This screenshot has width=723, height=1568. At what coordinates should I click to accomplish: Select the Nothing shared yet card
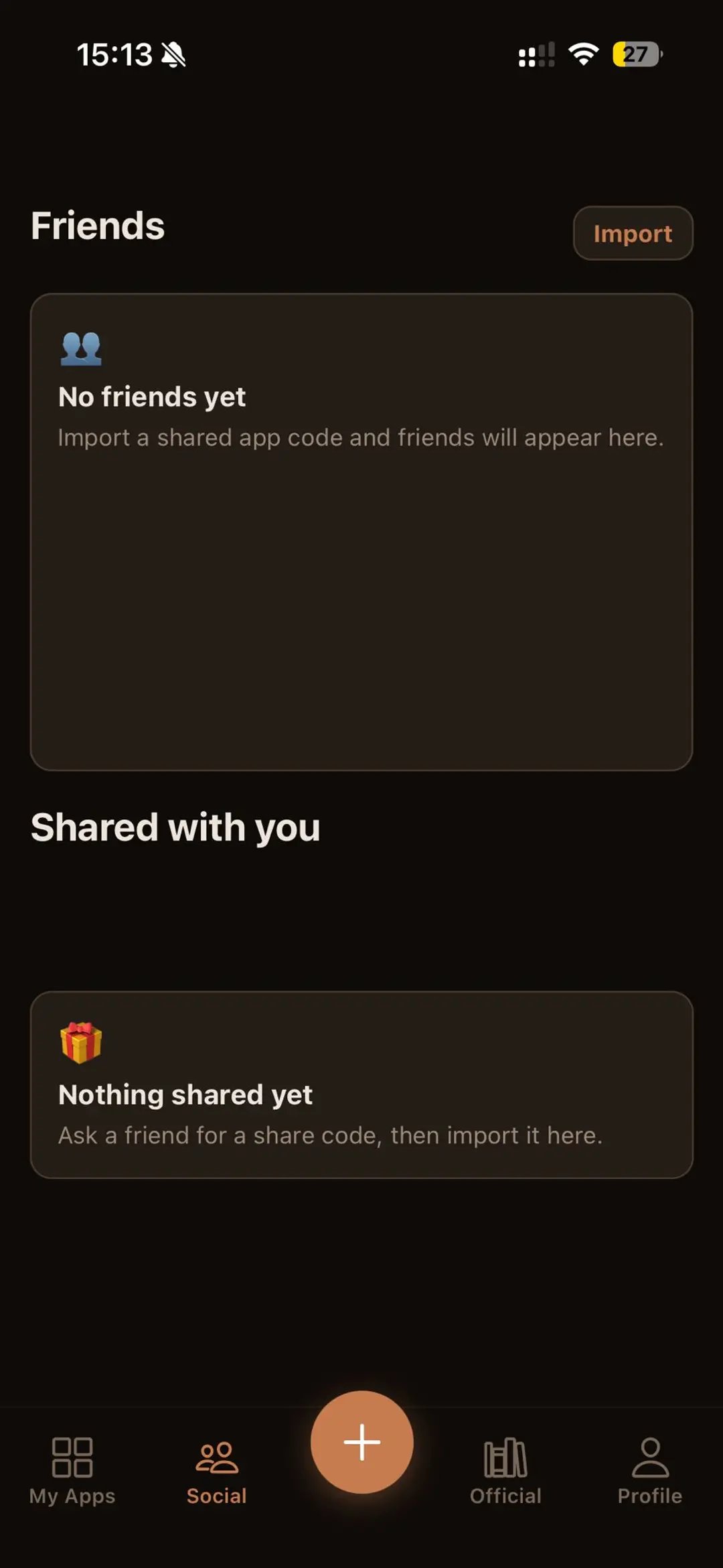(x=361, y=1085)
